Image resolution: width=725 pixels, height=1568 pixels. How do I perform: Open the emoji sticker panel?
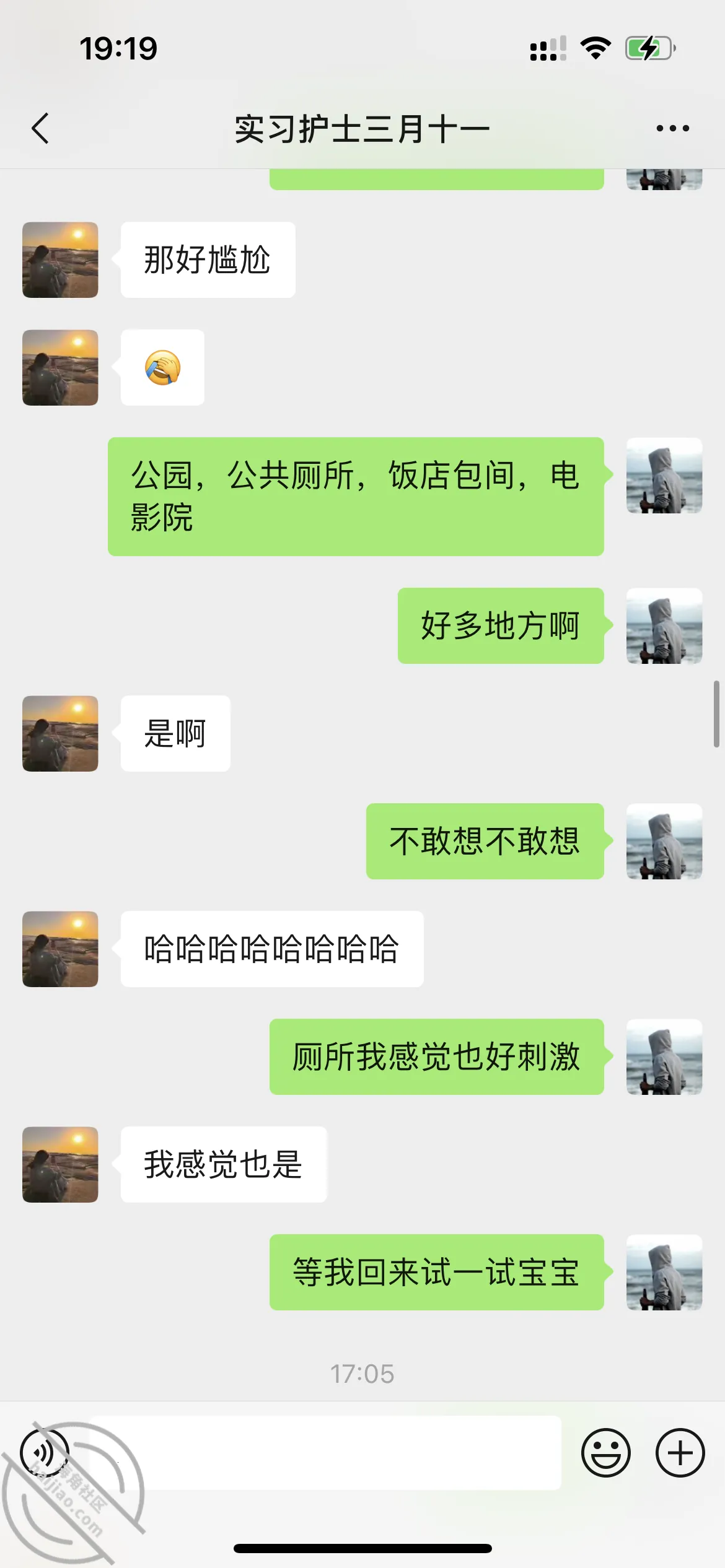605,1453
